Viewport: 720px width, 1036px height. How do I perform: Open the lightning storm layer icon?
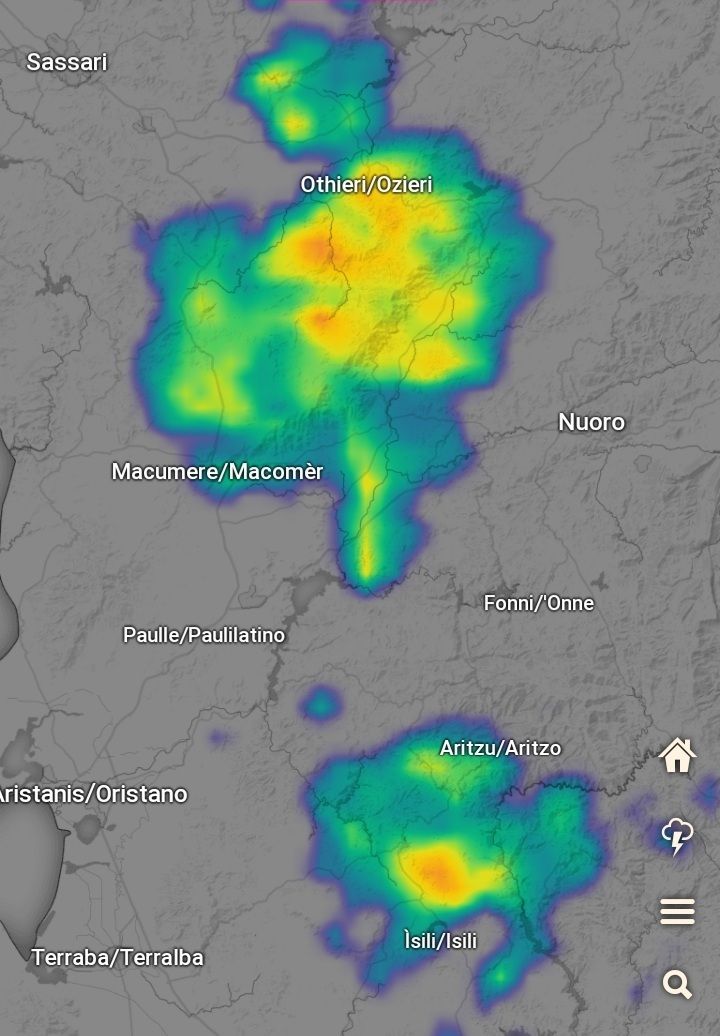click(677, 836)
